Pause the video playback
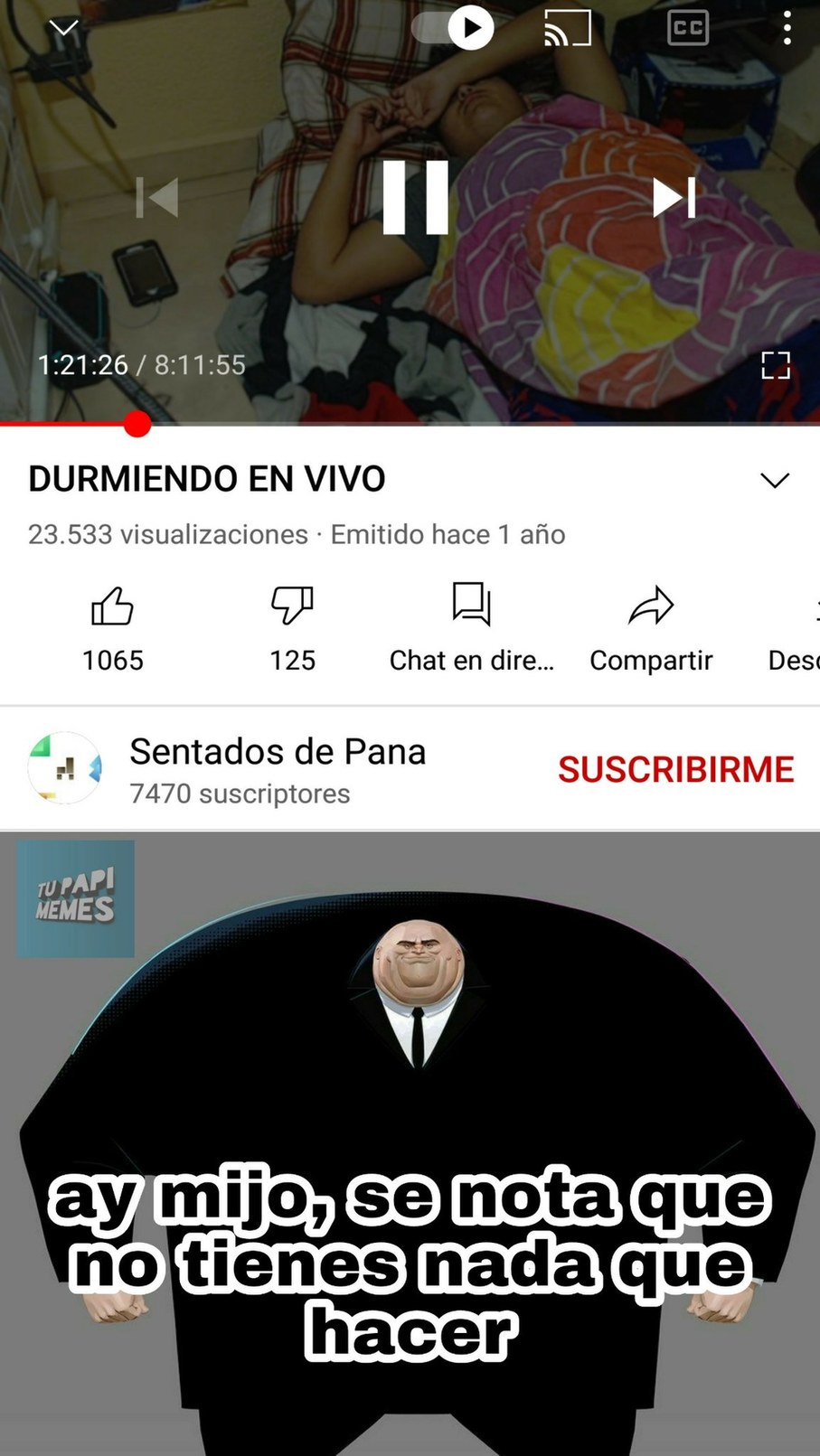The image size is (820, 1456). tap(417, 197)
